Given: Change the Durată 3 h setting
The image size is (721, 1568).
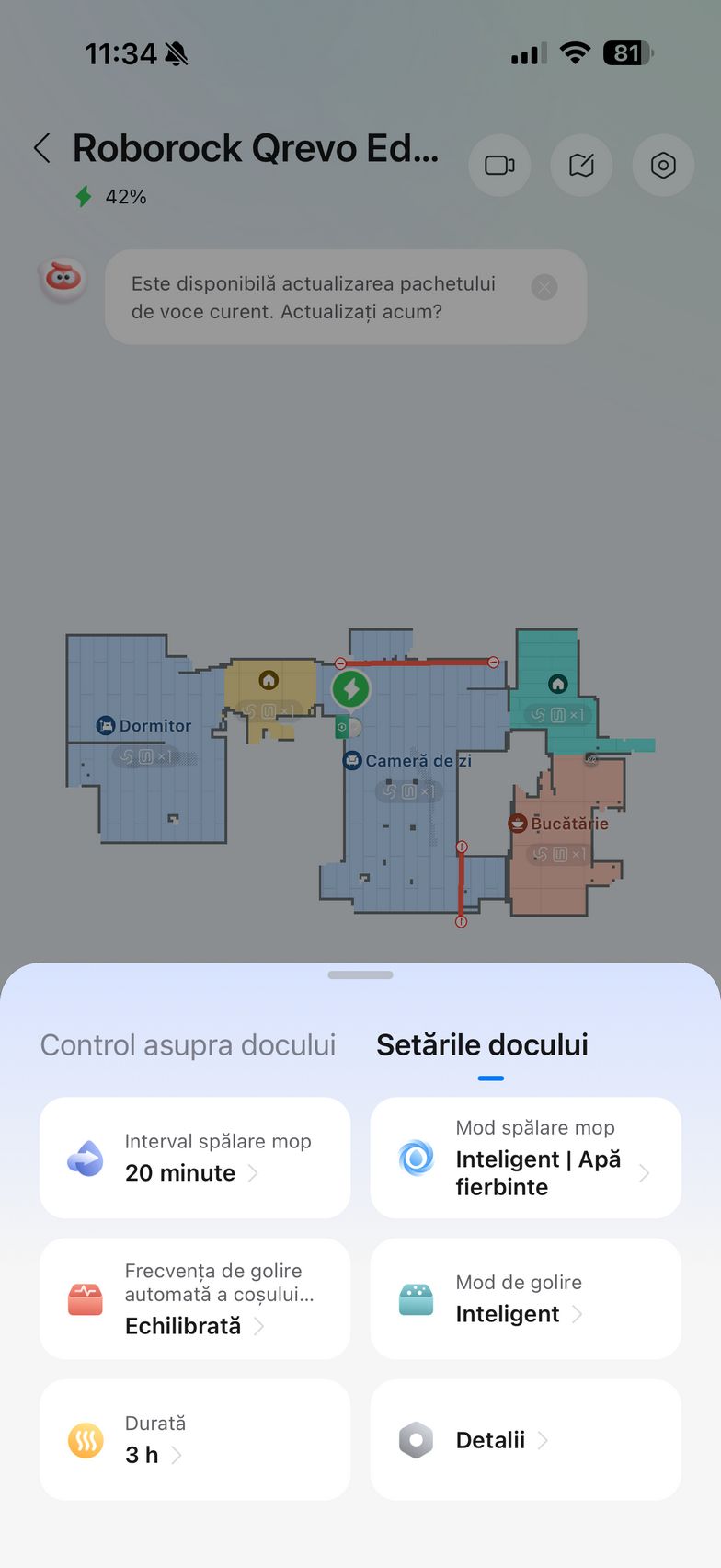Looking at the screenshot, I should pyautogui.click(x=195, y=1439).
